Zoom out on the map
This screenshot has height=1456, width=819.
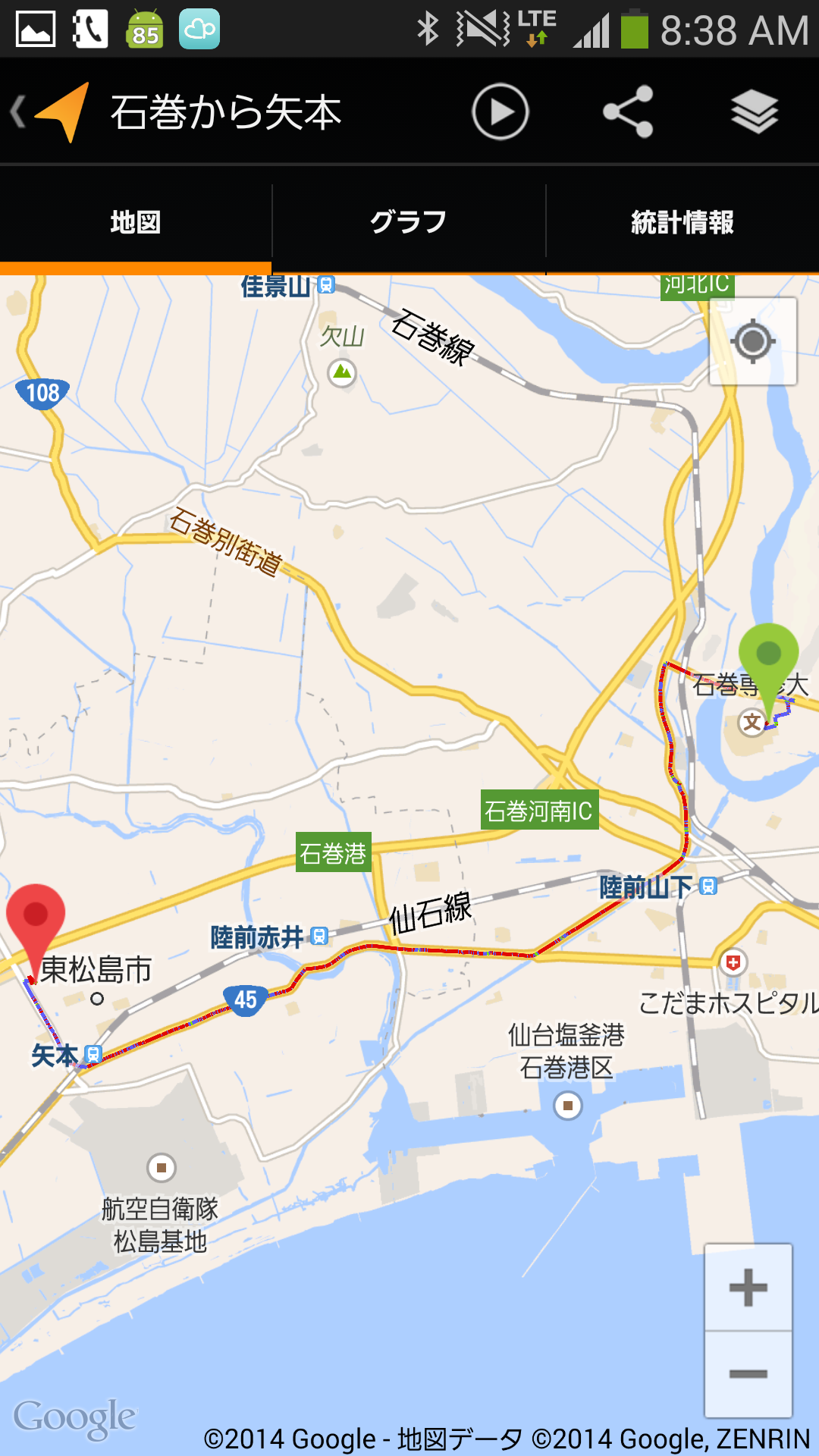click(748, 1374)
